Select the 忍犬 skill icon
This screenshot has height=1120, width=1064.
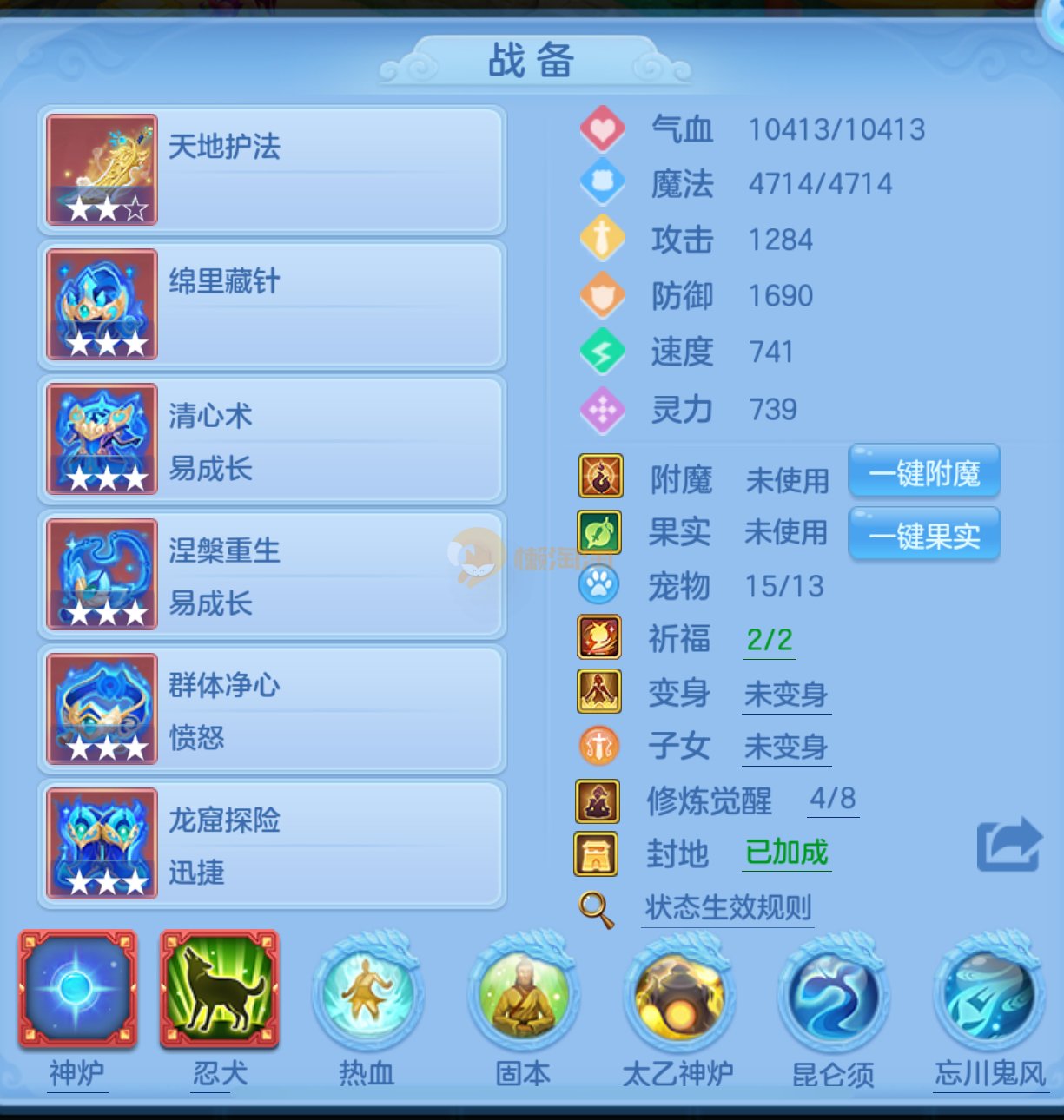pos(220,990)
